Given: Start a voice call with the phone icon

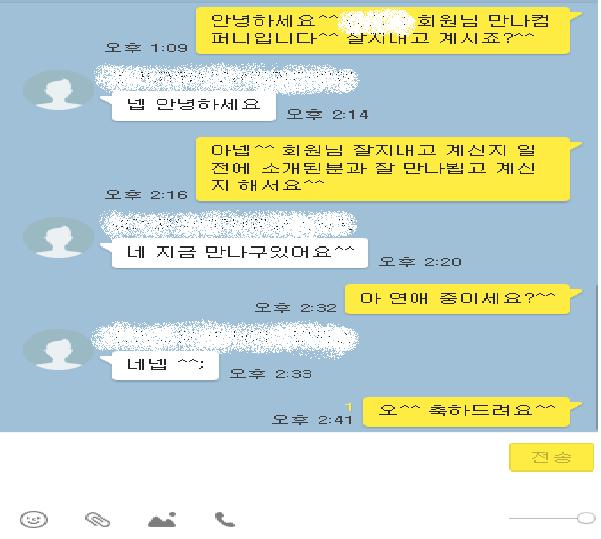Looking at the screenshot, I should tap(224, 519).
